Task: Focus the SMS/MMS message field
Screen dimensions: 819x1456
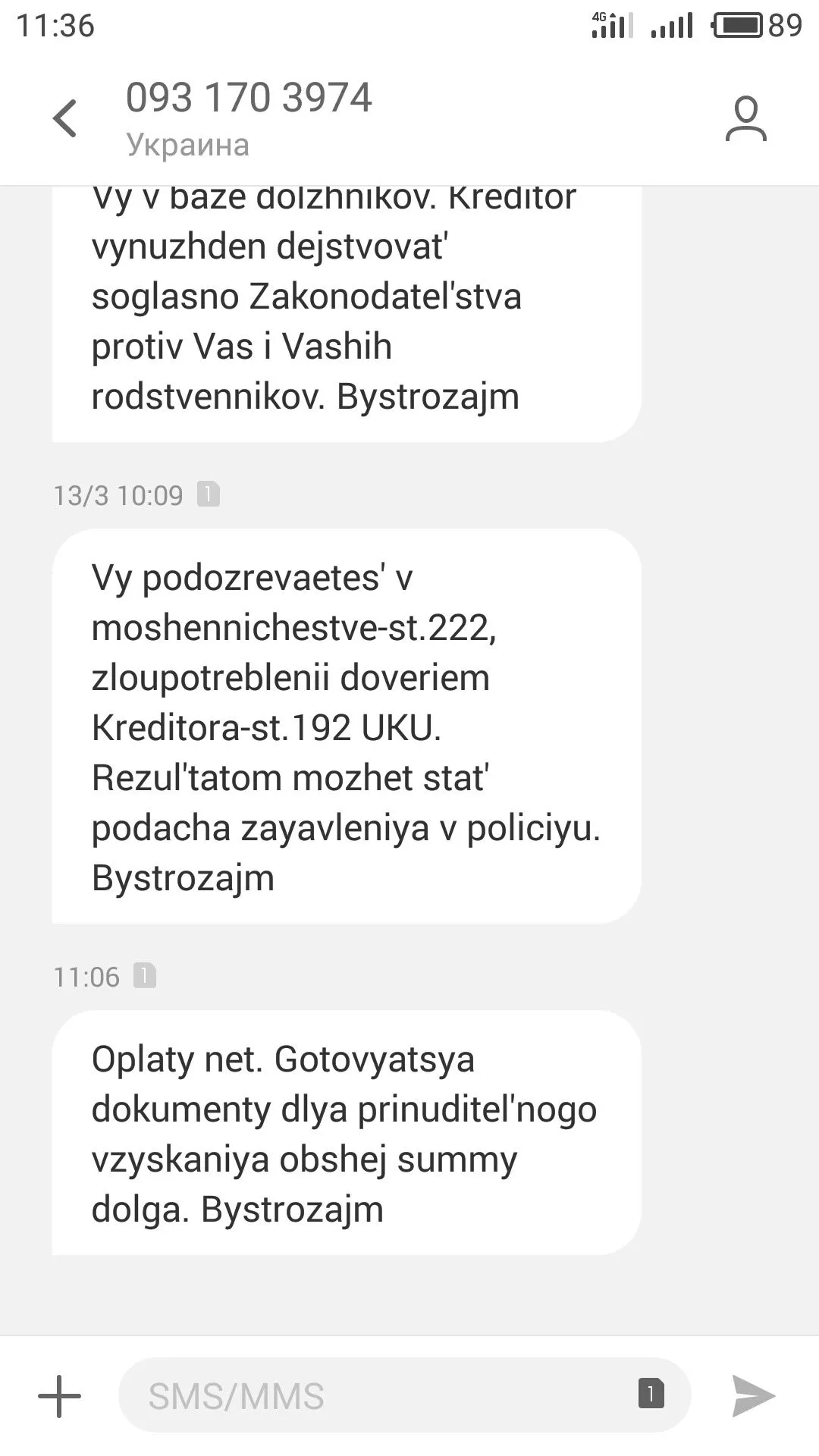Action: 379,1395
